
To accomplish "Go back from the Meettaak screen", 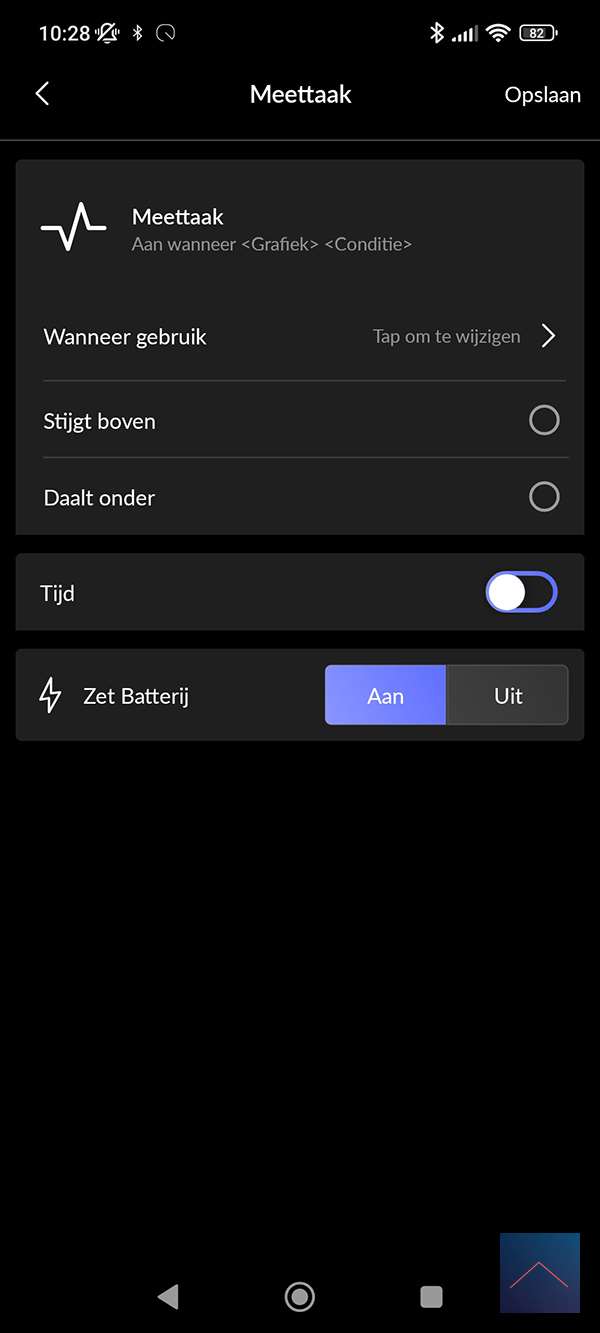I will pyautogui.click(x=42, y=94).
